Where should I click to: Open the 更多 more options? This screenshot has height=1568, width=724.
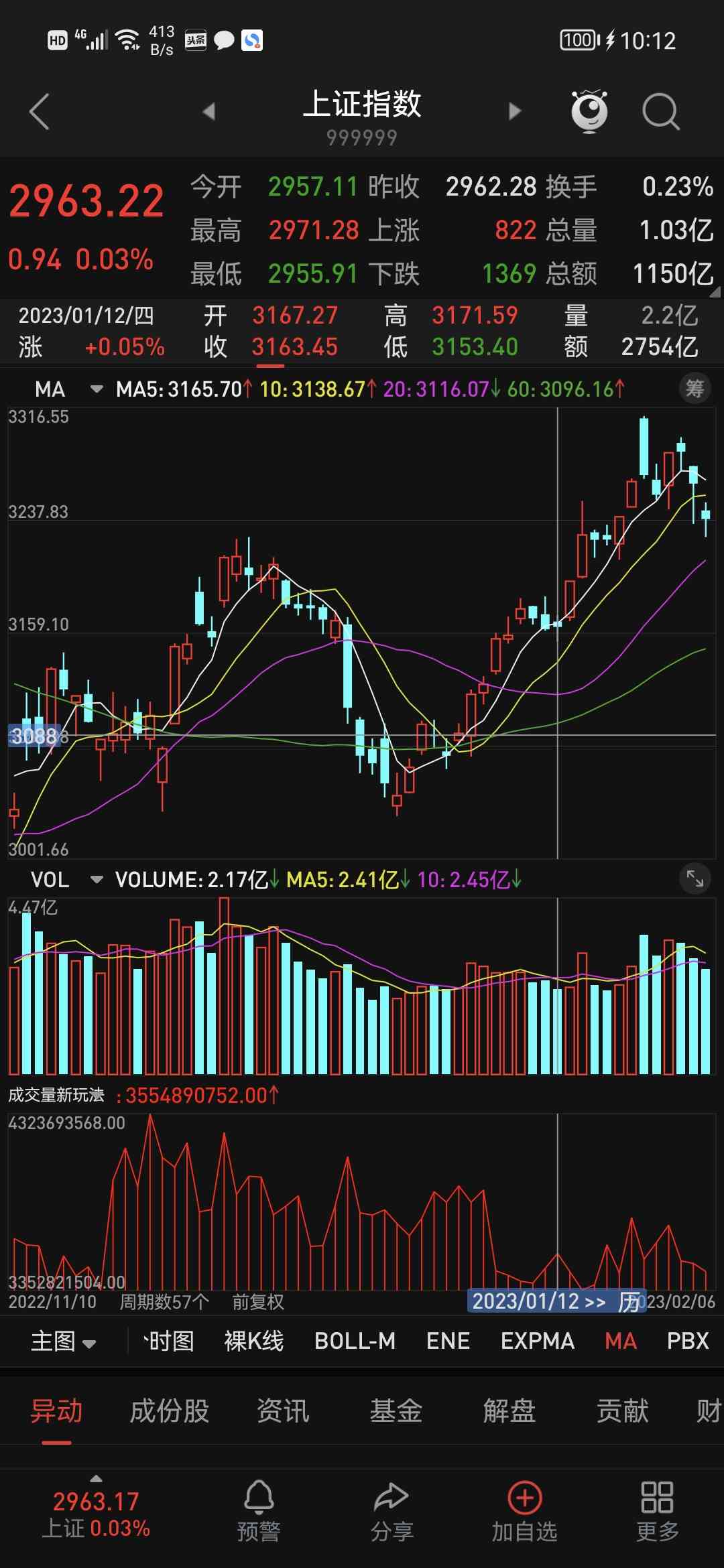point(657,1512)
